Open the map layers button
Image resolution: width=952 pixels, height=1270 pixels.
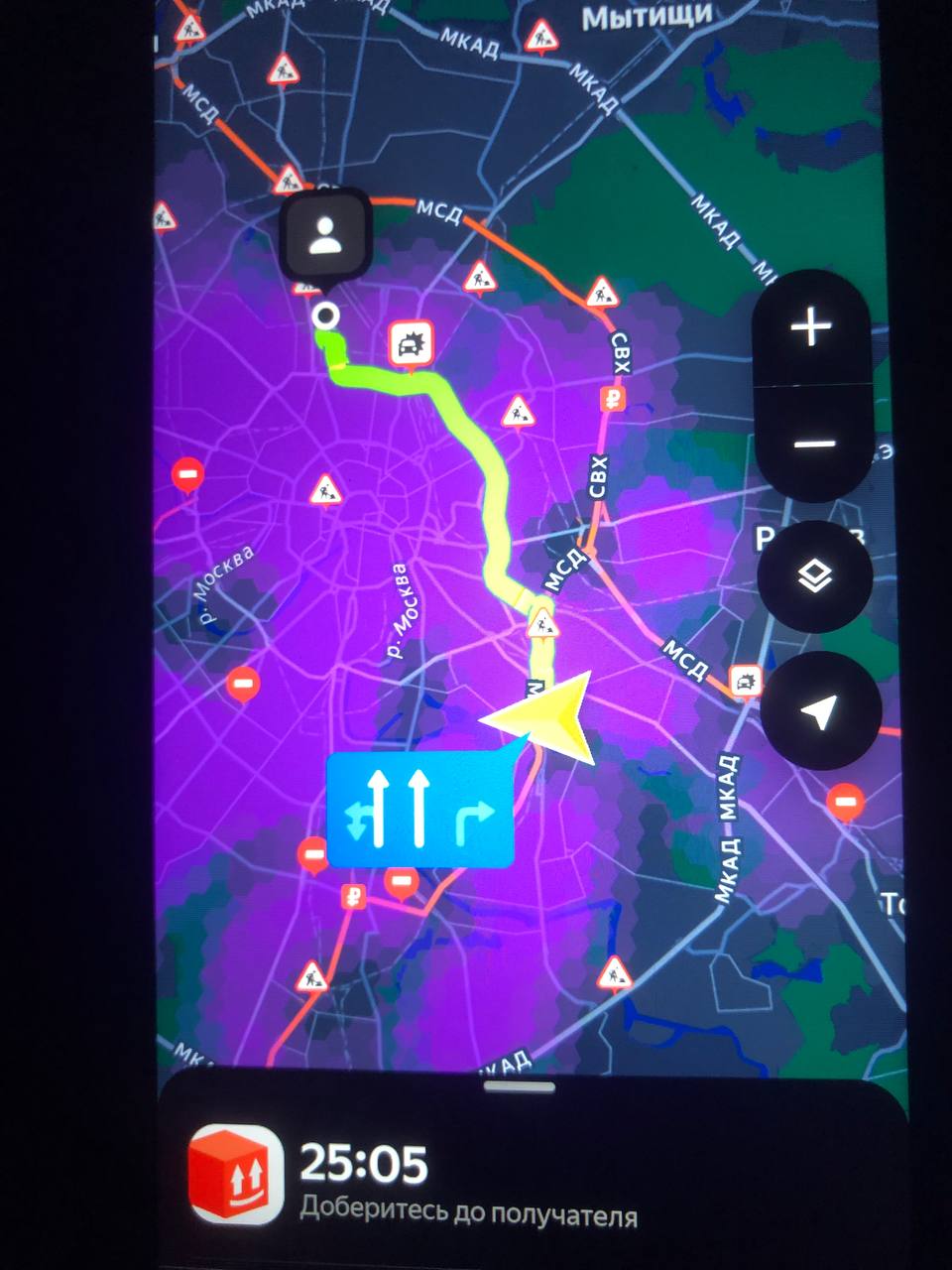pyautogui.click(x=815, y=575)
